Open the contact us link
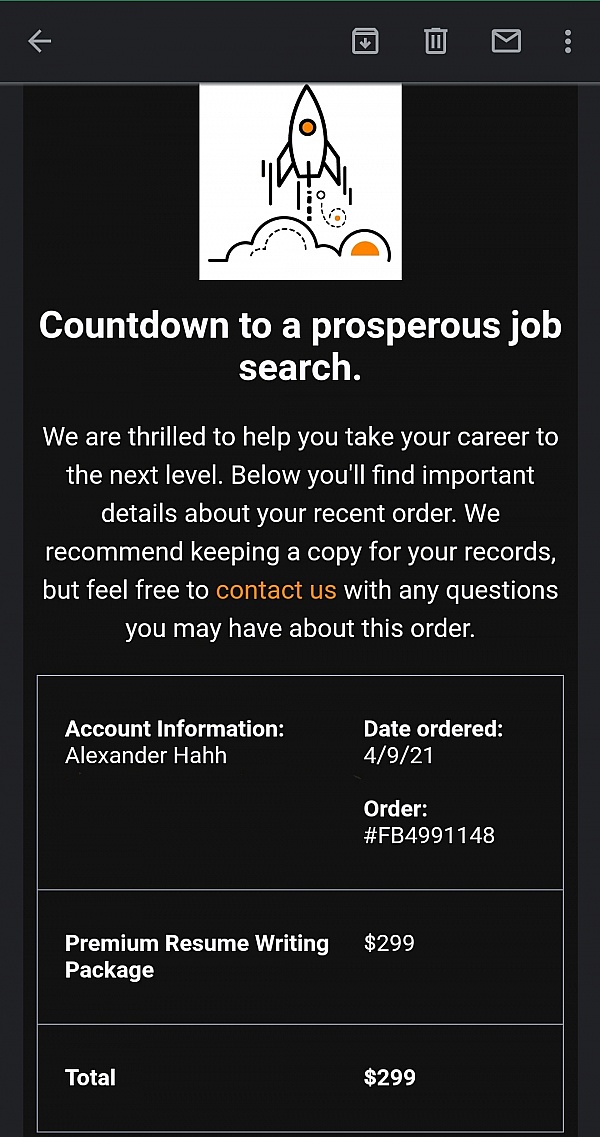This screenshot has height=1137, width=600. pyautogui.click(x=276, y=590)
